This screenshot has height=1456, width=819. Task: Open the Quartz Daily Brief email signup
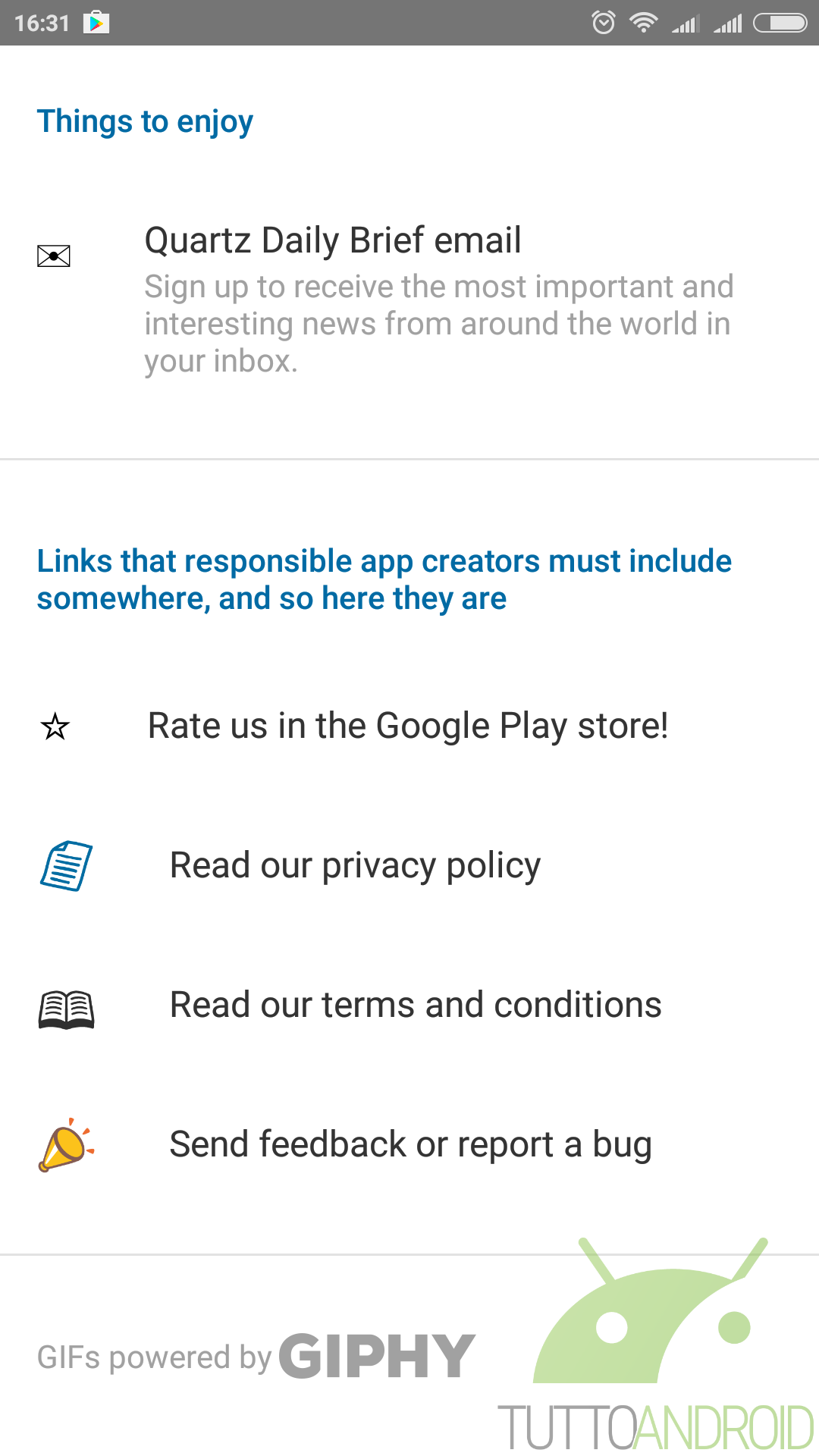tap(409, 300)
